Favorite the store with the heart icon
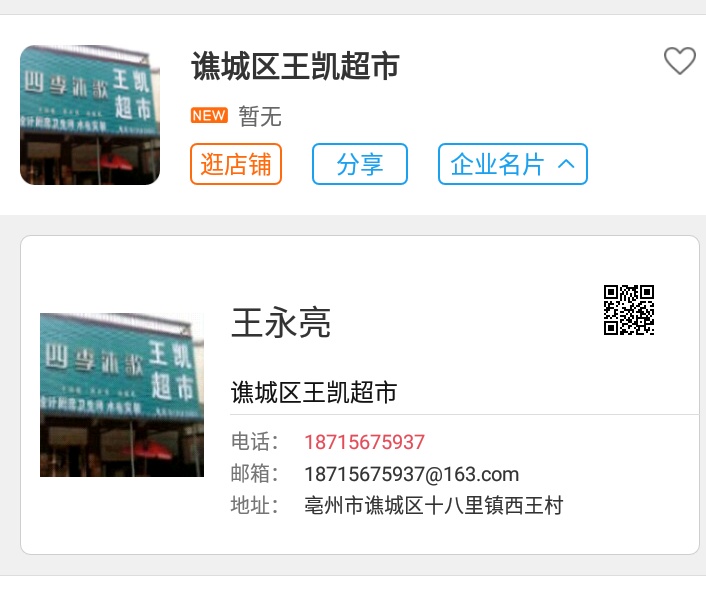Viewport: 706px width, 597px height. (680, 62)
